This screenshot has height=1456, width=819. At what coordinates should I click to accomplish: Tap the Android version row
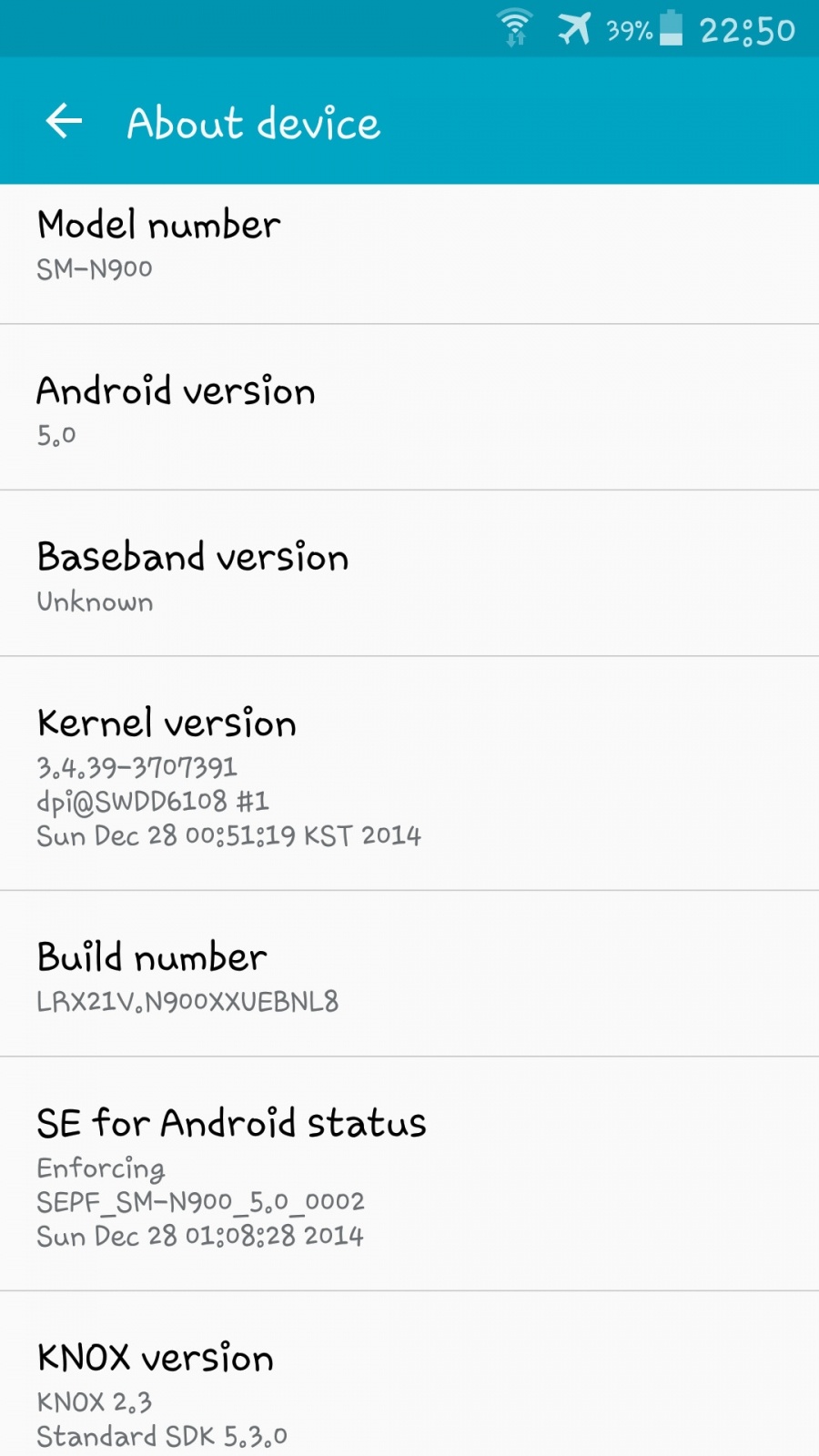[409, 407]
